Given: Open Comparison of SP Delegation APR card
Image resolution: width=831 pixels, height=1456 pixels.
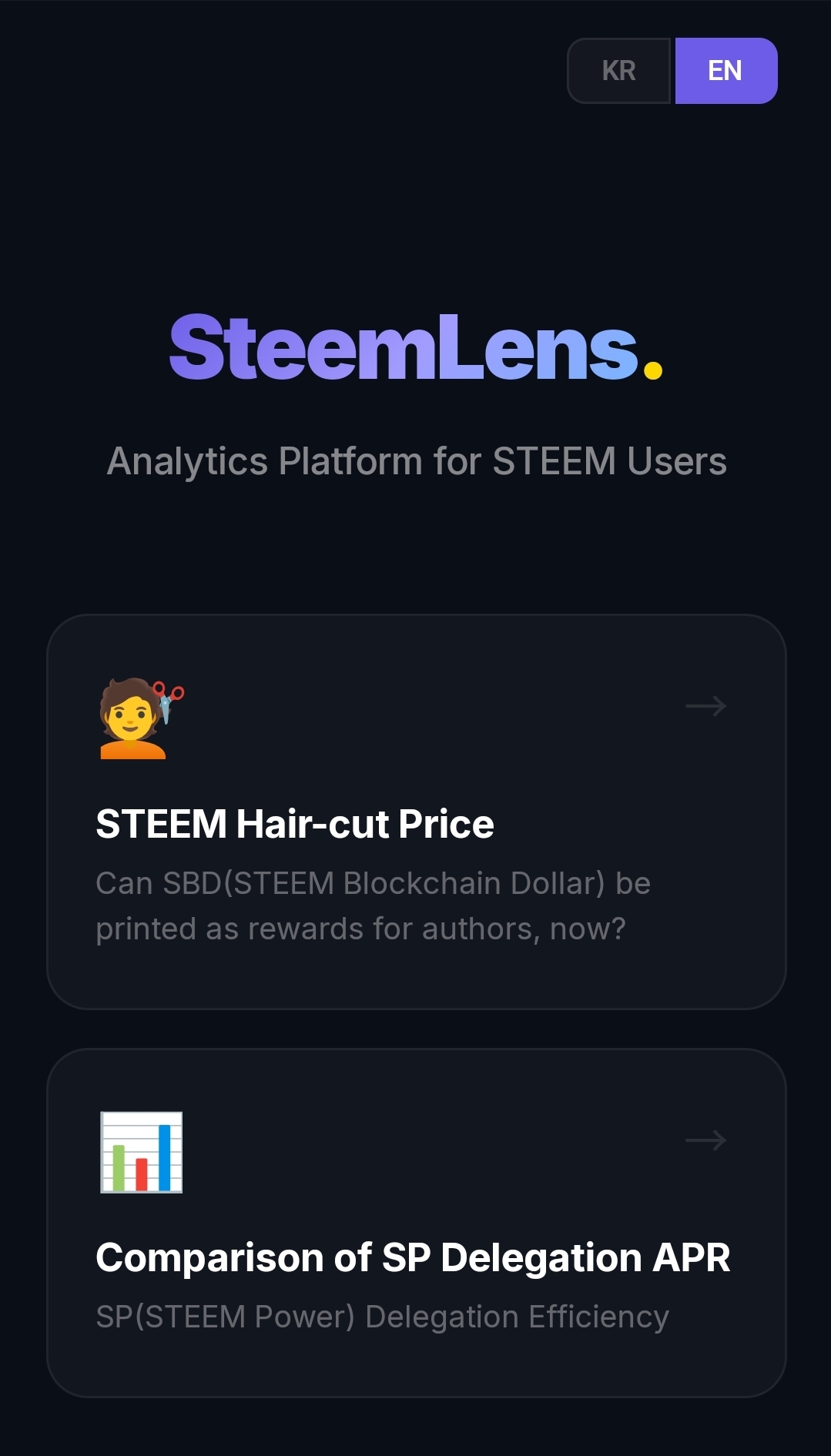Looking at the screenshot, I should [416, 1222].
